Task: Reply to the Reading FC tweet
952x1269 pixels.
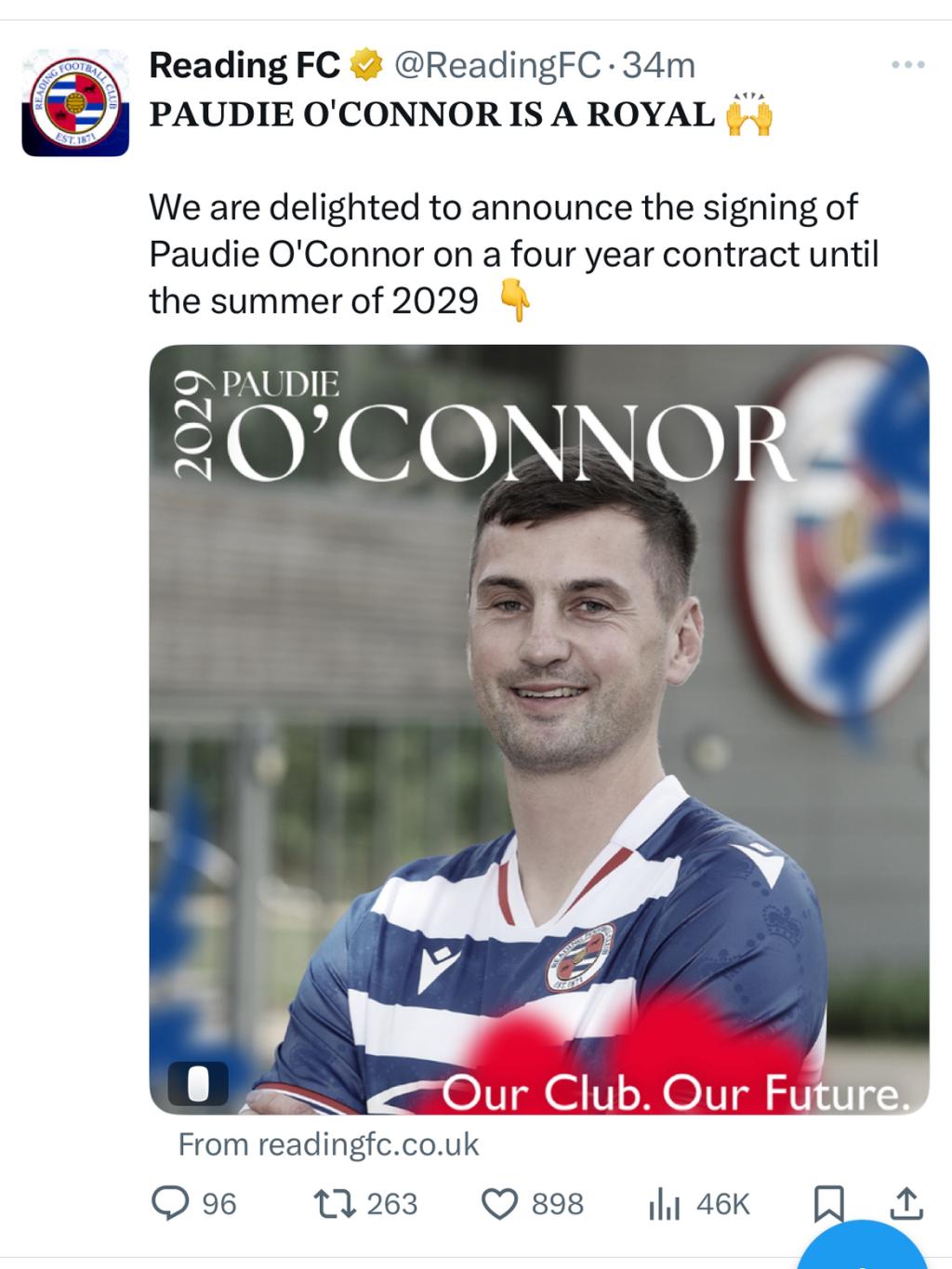Action: click(x=170, y=1204)
